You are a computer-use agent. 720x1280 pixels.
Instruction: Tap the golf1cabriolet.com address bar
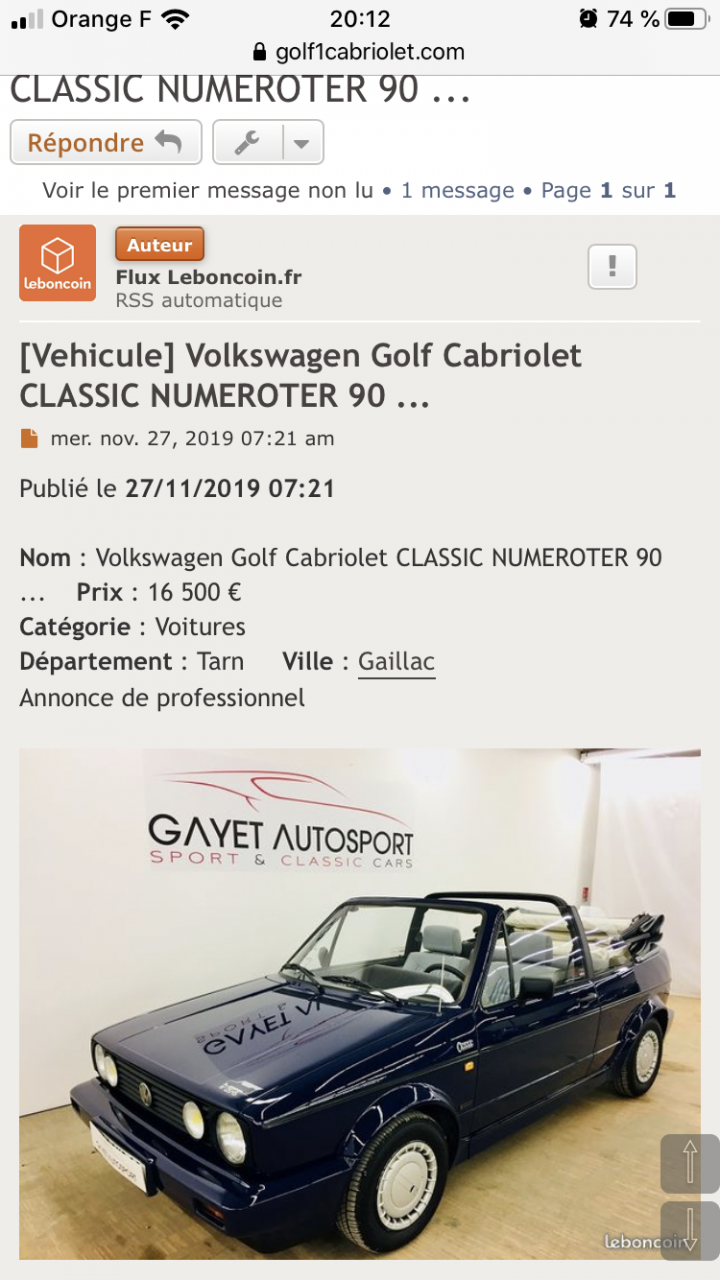pos(360,52)
